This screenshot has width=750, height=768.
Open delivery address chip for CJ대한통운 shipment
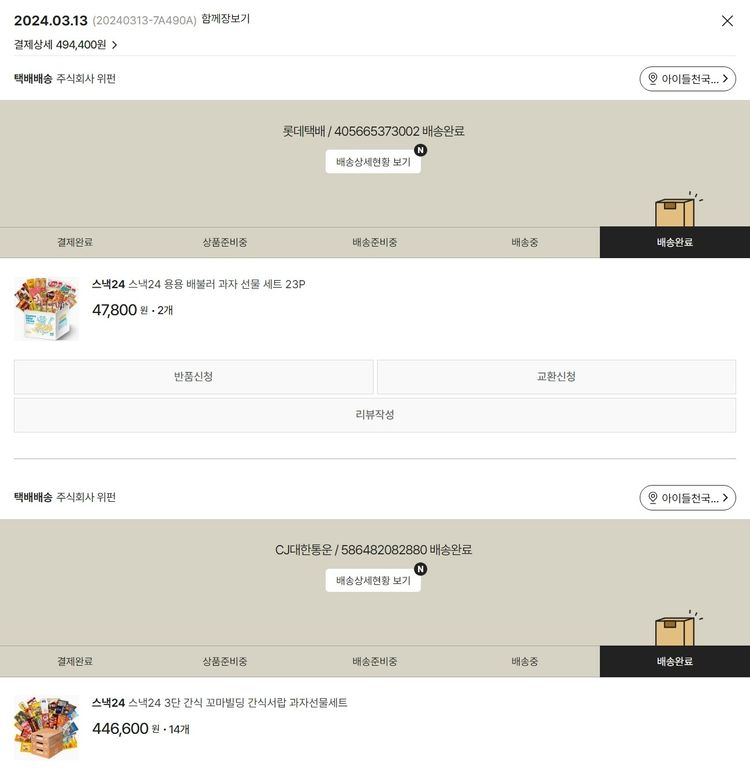coord(687,498)
